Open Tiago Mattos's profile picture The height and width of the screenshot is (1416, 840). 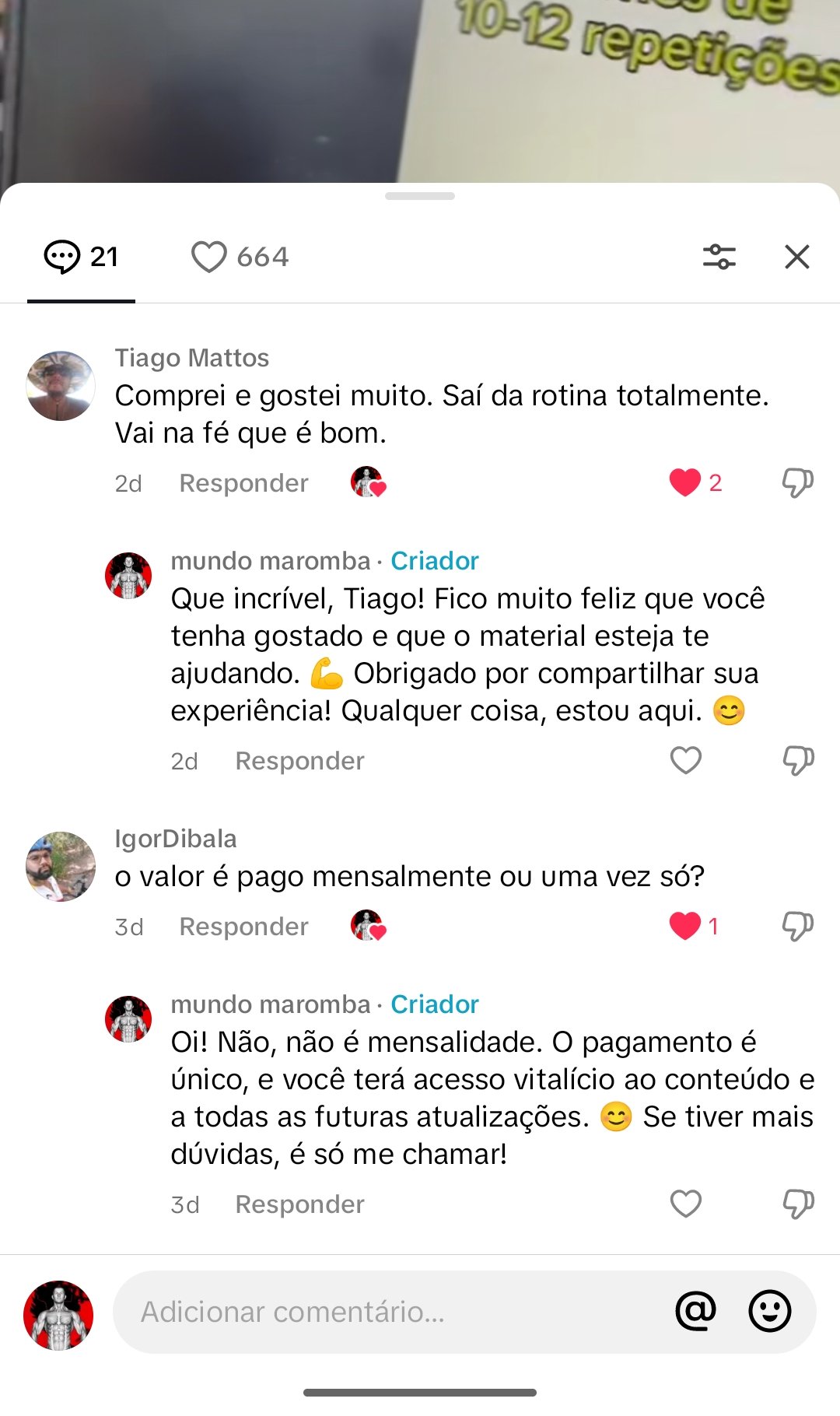point(61,386)
